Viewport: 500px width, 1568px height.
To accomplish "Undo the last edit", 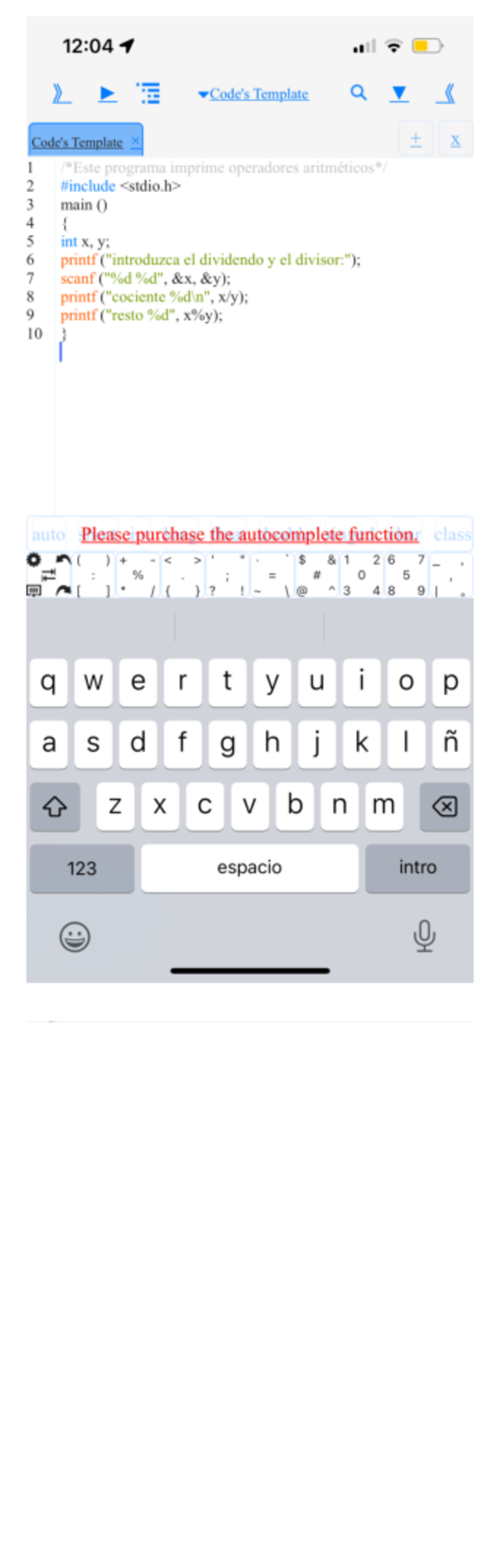I will (63, 559).
